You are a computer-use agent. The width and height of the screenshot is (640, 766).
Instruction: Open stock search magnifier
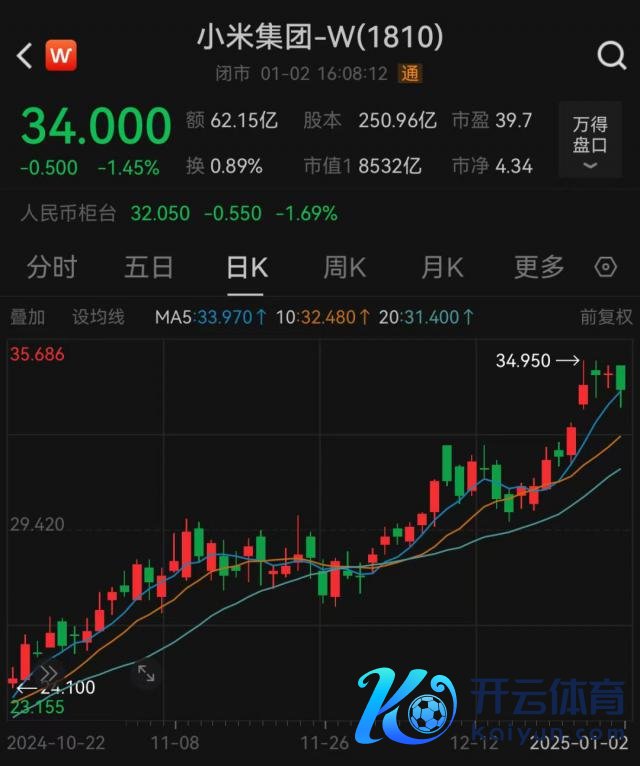(x=611, y=56)
